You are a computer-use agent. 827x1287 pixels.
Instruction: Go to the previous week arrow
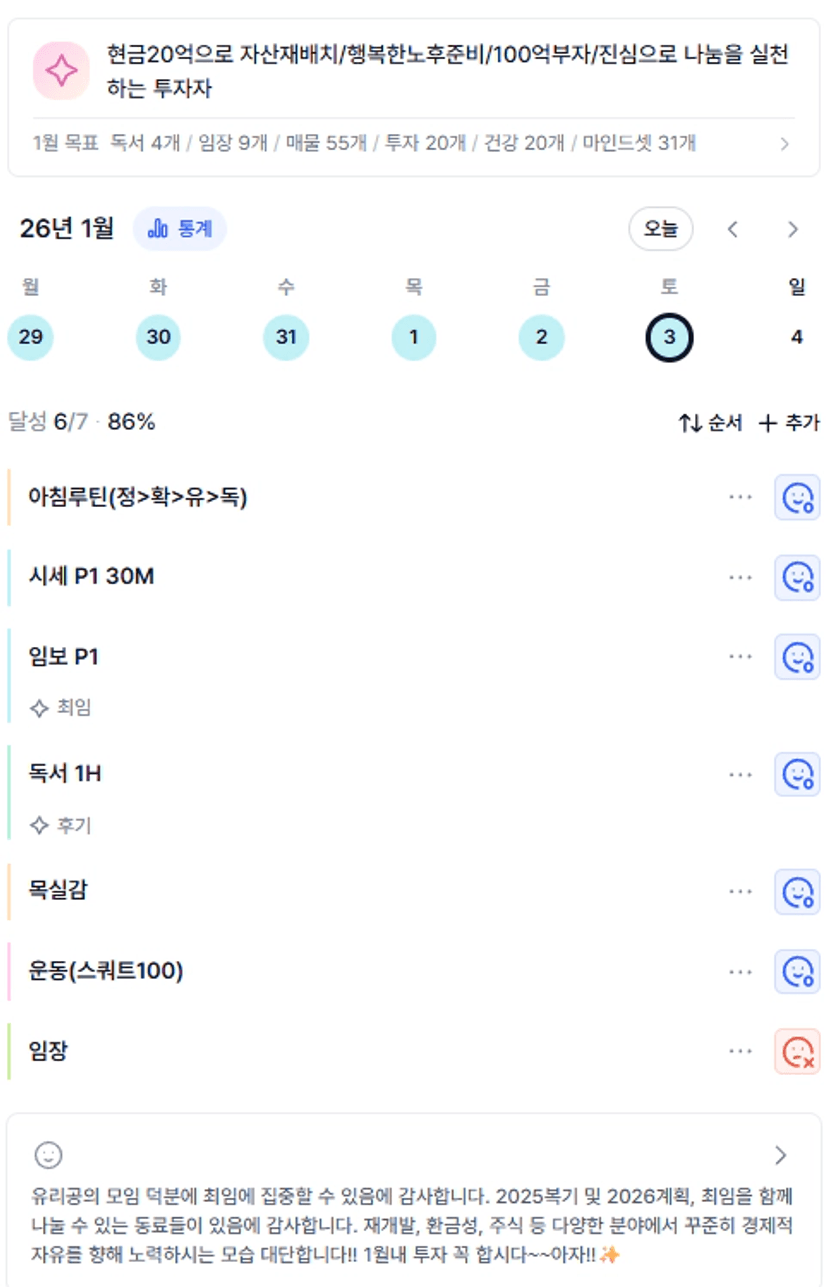point(733,230)
